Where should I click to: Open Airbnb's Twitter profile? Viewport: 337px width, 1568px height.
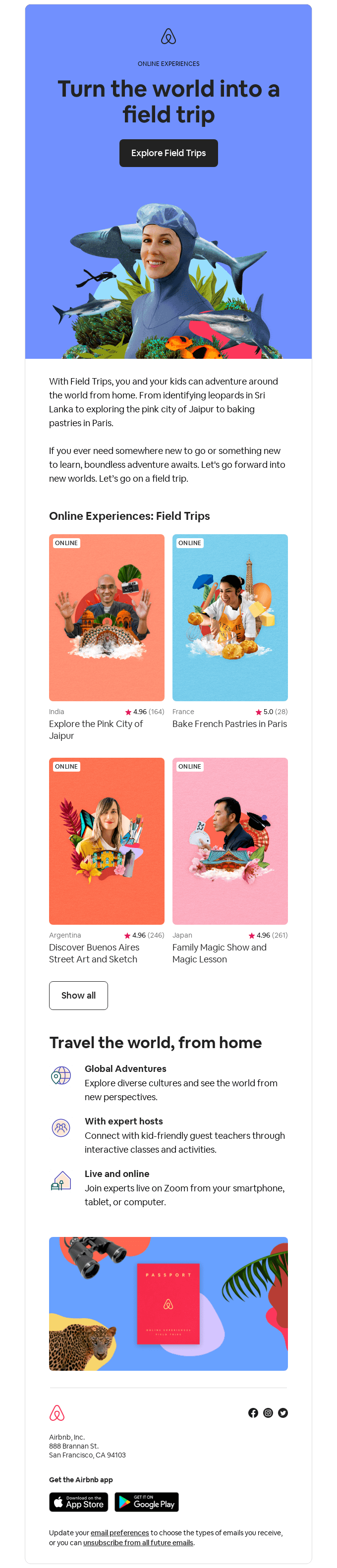(x=283, y=1413)
